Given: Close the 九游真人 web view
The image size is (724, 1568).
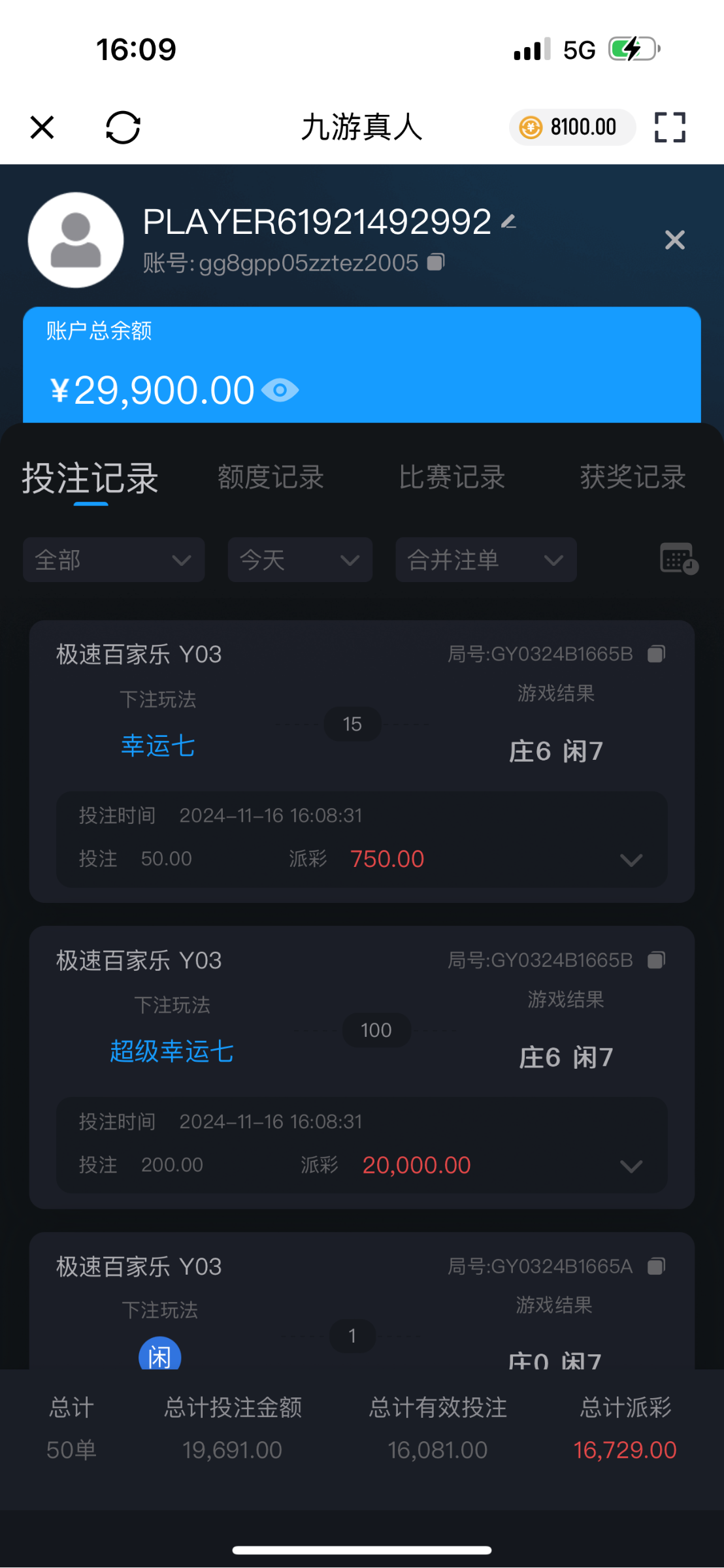Looking at the screenshot, I should (x=42, y=127).
